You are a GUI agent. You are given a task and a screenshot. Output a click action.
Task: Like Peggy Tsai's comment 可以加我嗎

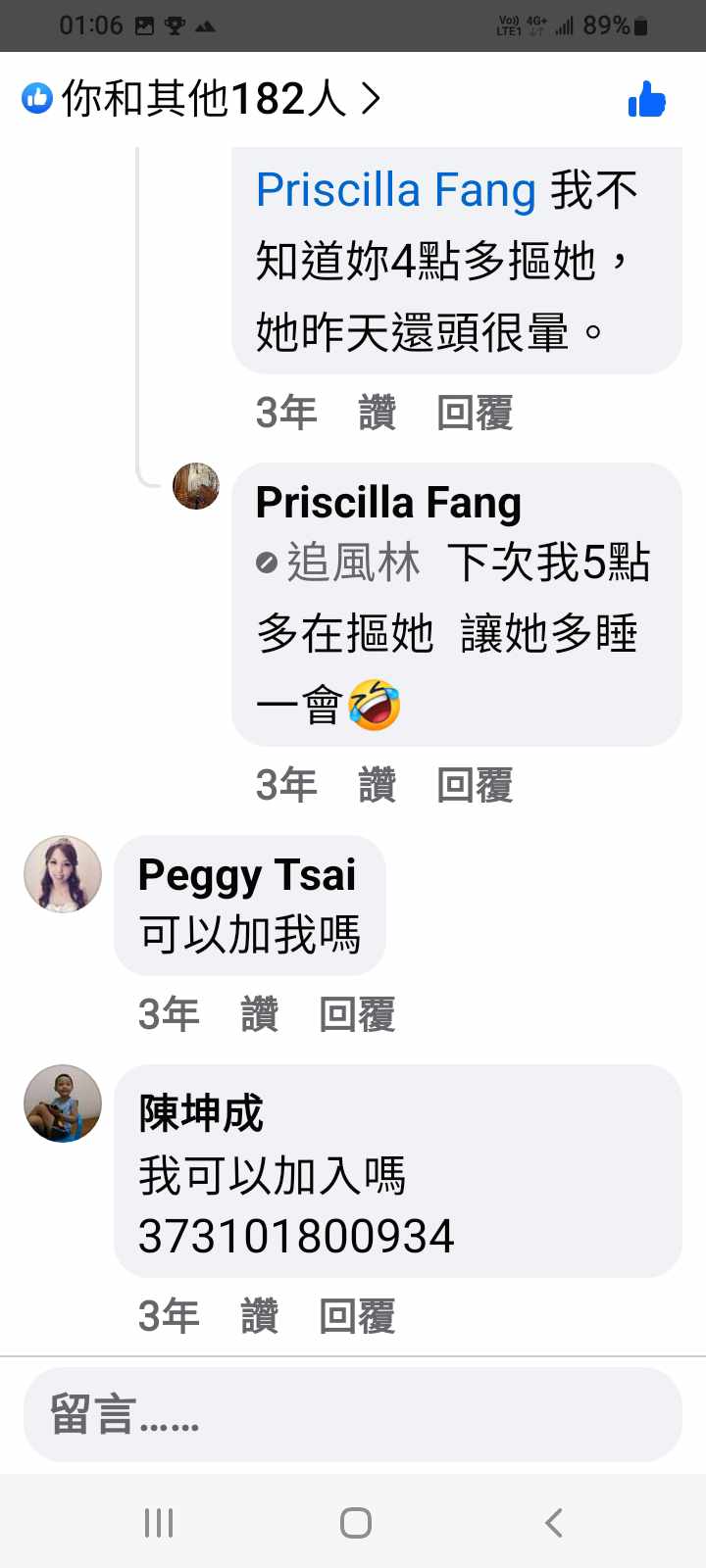point(259,1014)
